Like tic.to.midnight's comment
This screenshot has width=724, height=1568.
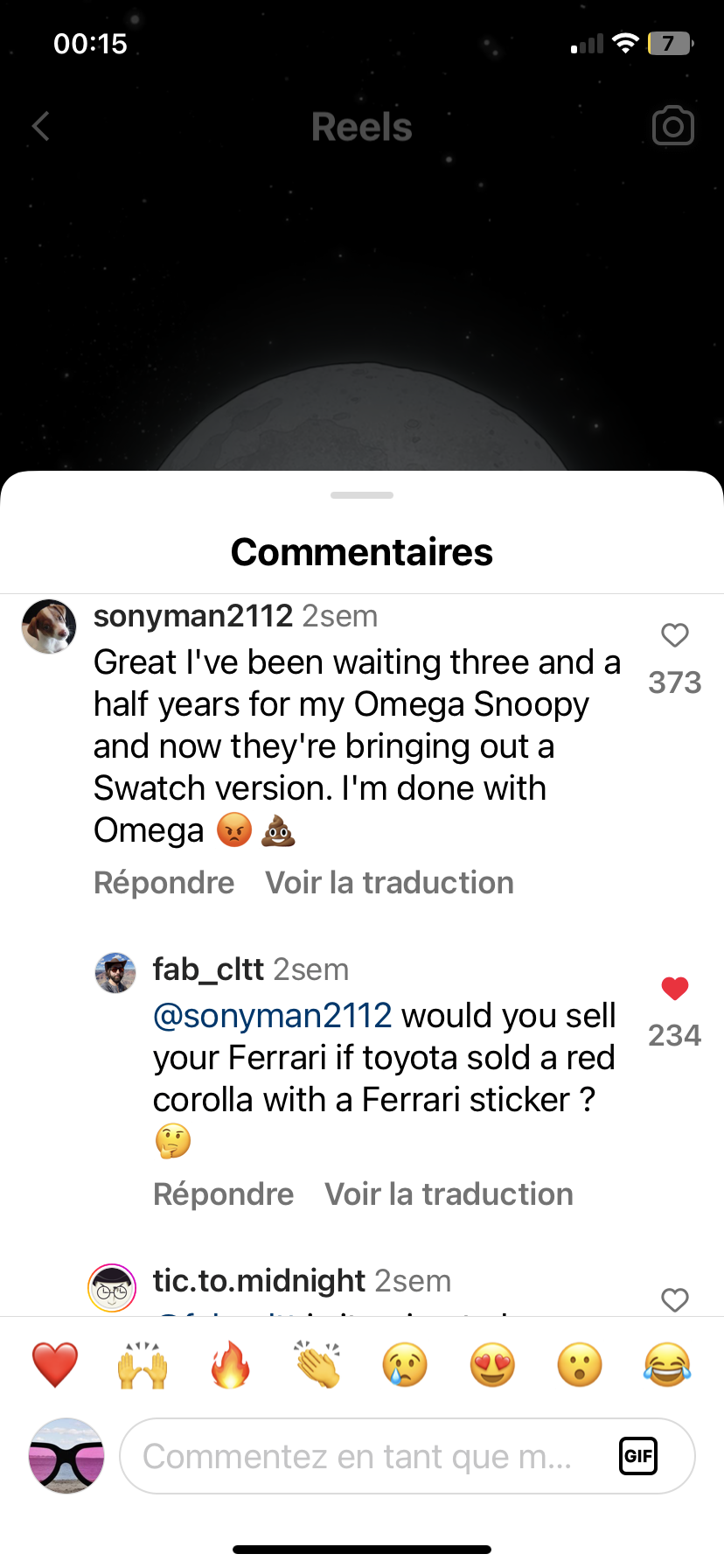(674, 1300)
